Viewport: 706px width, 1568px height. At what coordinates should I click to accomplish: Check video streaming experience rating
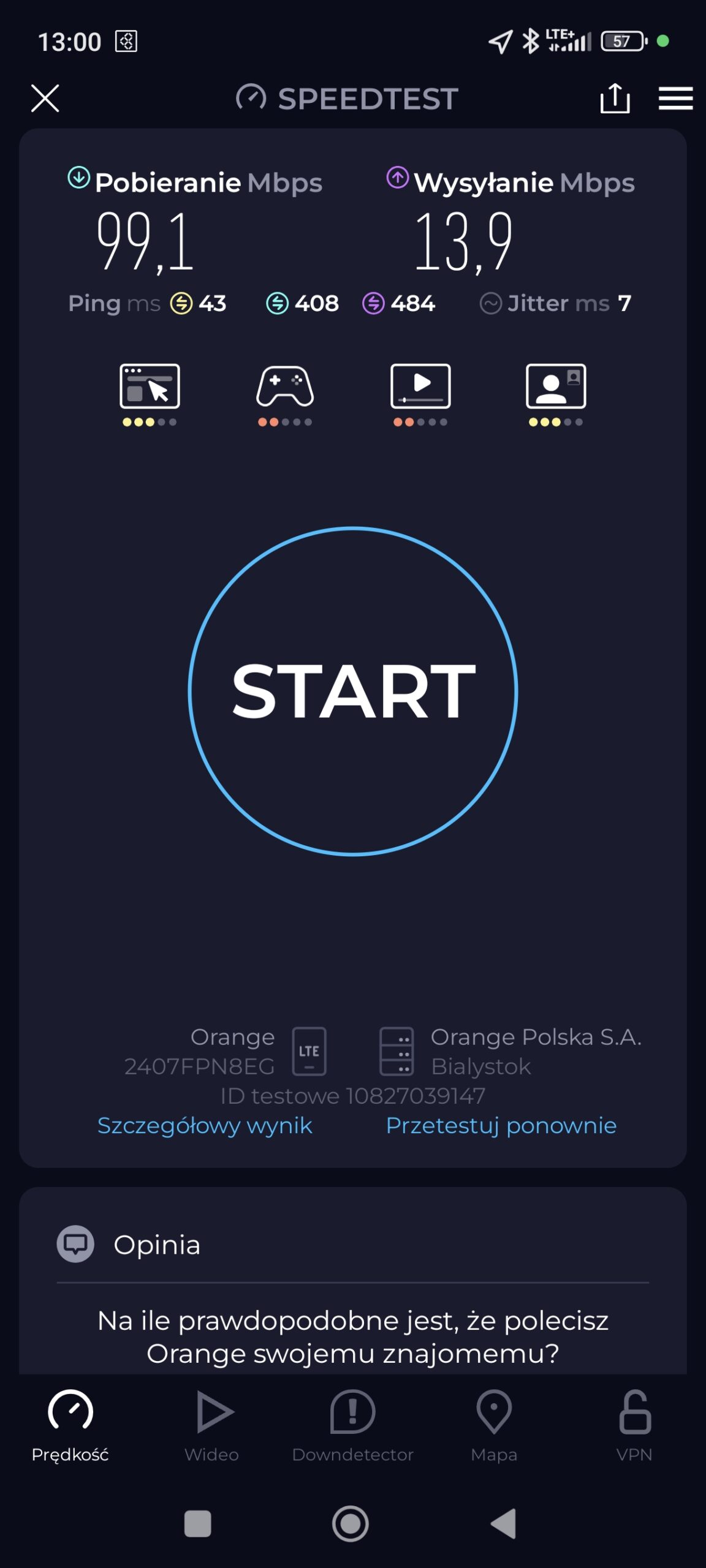click(420, 393)
